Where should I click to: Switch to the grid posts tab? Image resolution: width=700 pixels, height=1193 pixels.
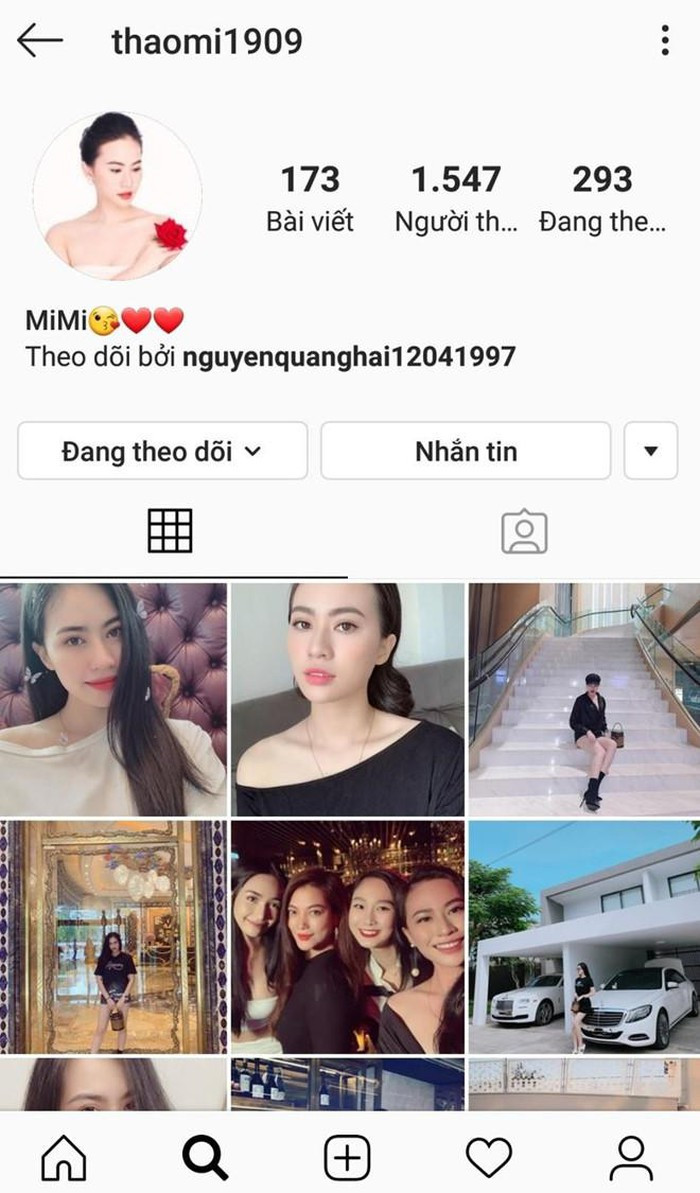coord(170,531)
